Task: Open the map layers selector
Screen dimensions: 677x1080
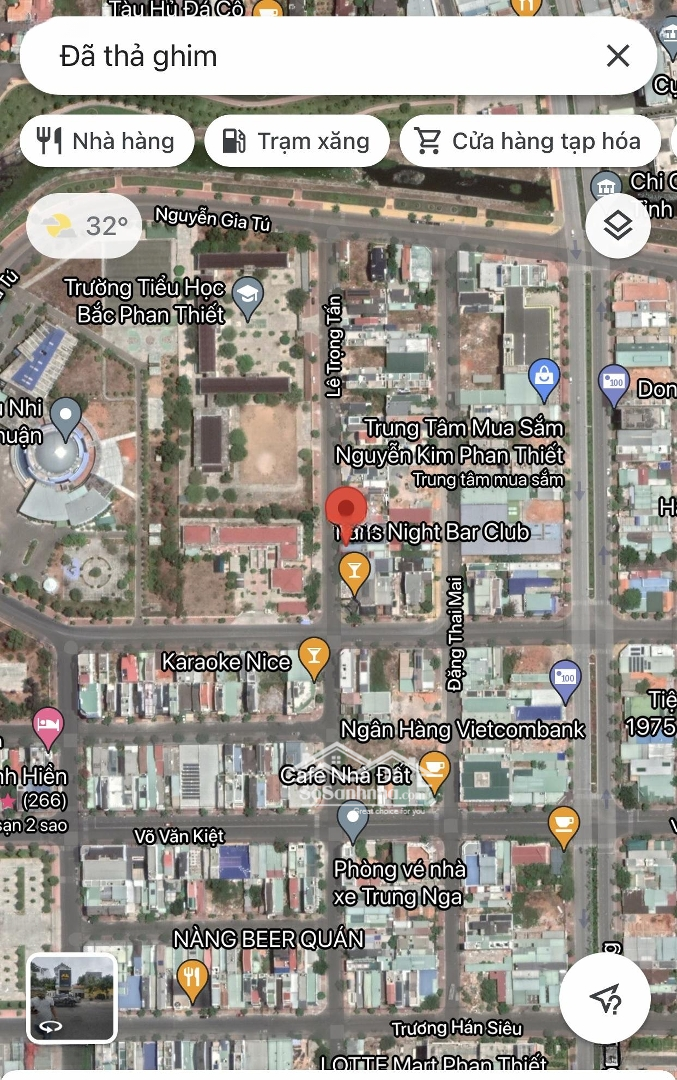Action: click(618, 226)
